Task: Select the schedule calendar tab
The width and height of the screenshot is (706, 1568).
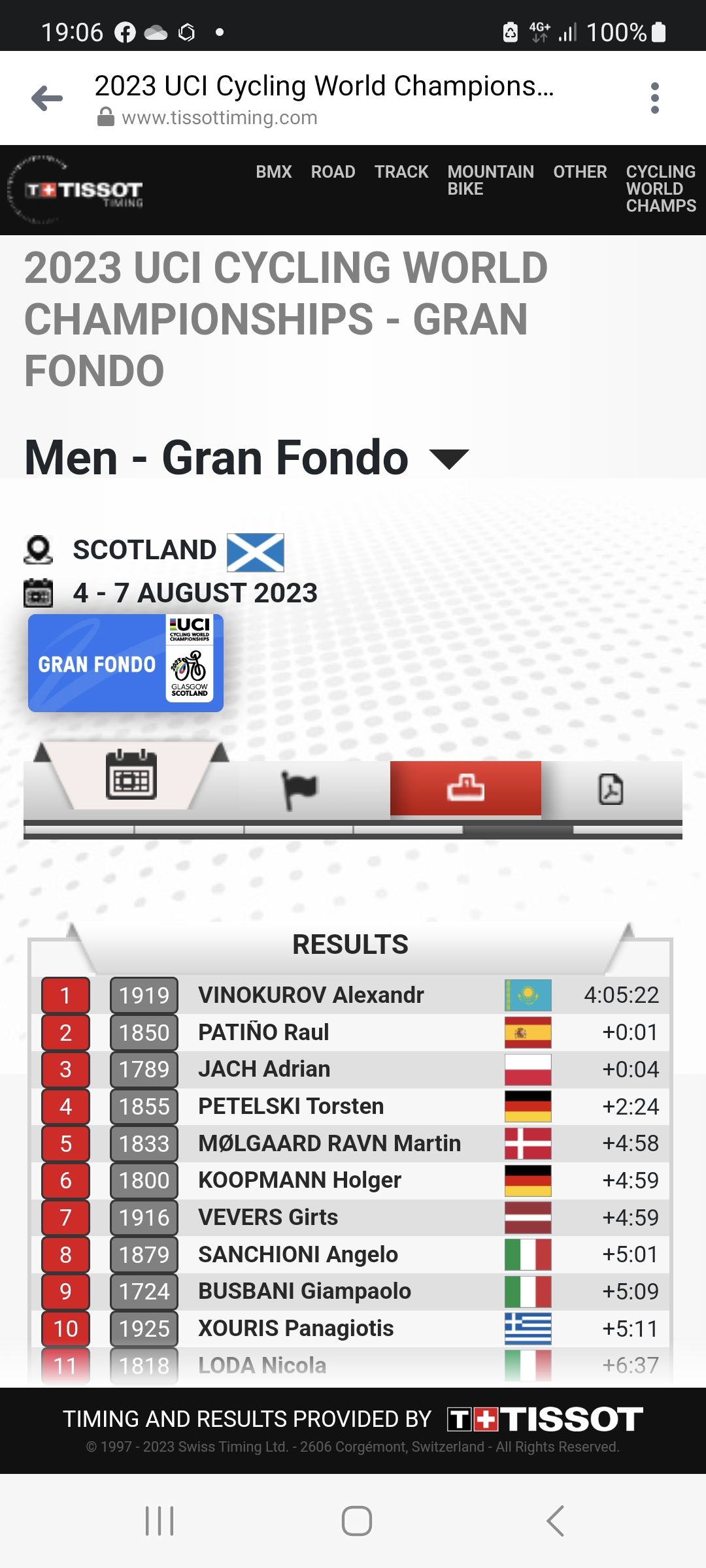Action: (131, 776)
